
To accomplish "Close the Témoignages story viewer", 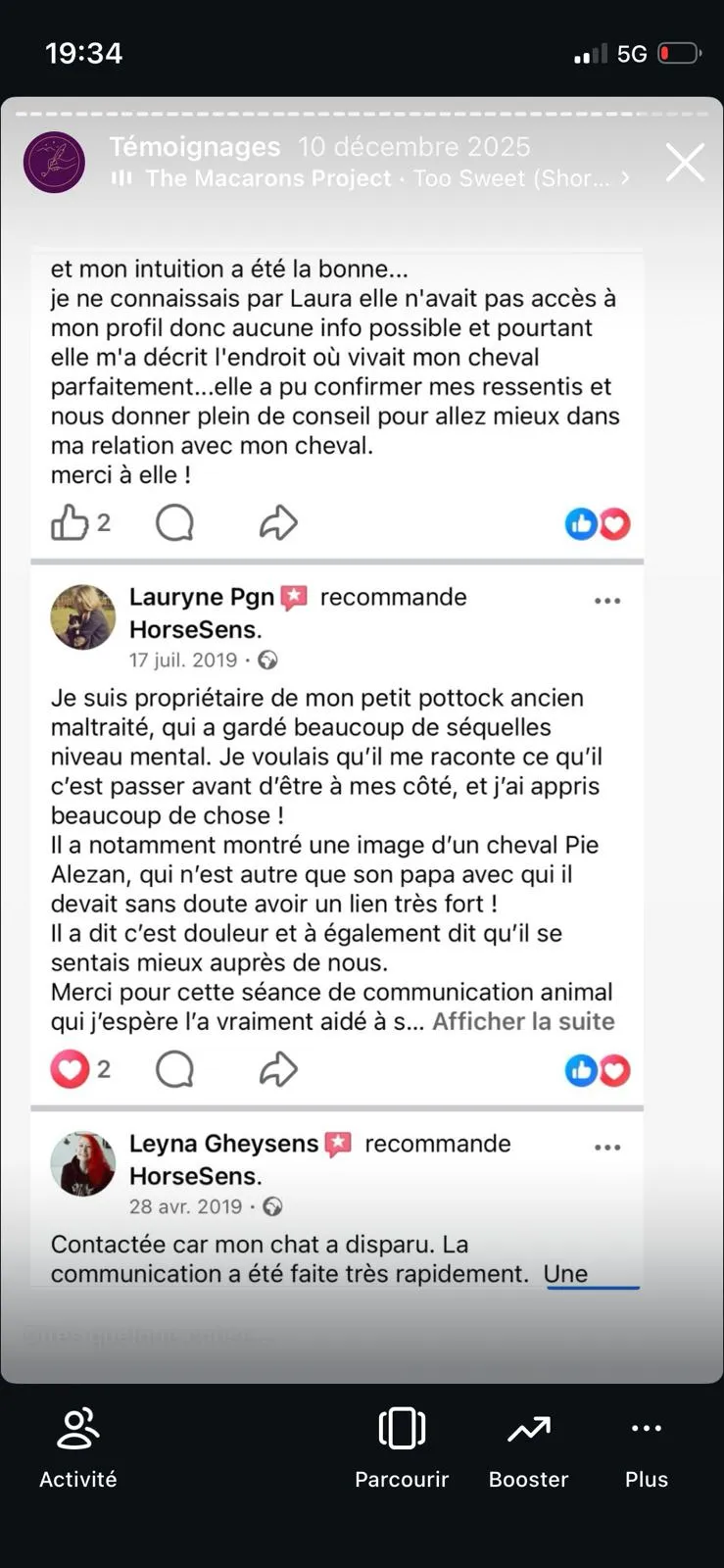I will pos(684,163).
